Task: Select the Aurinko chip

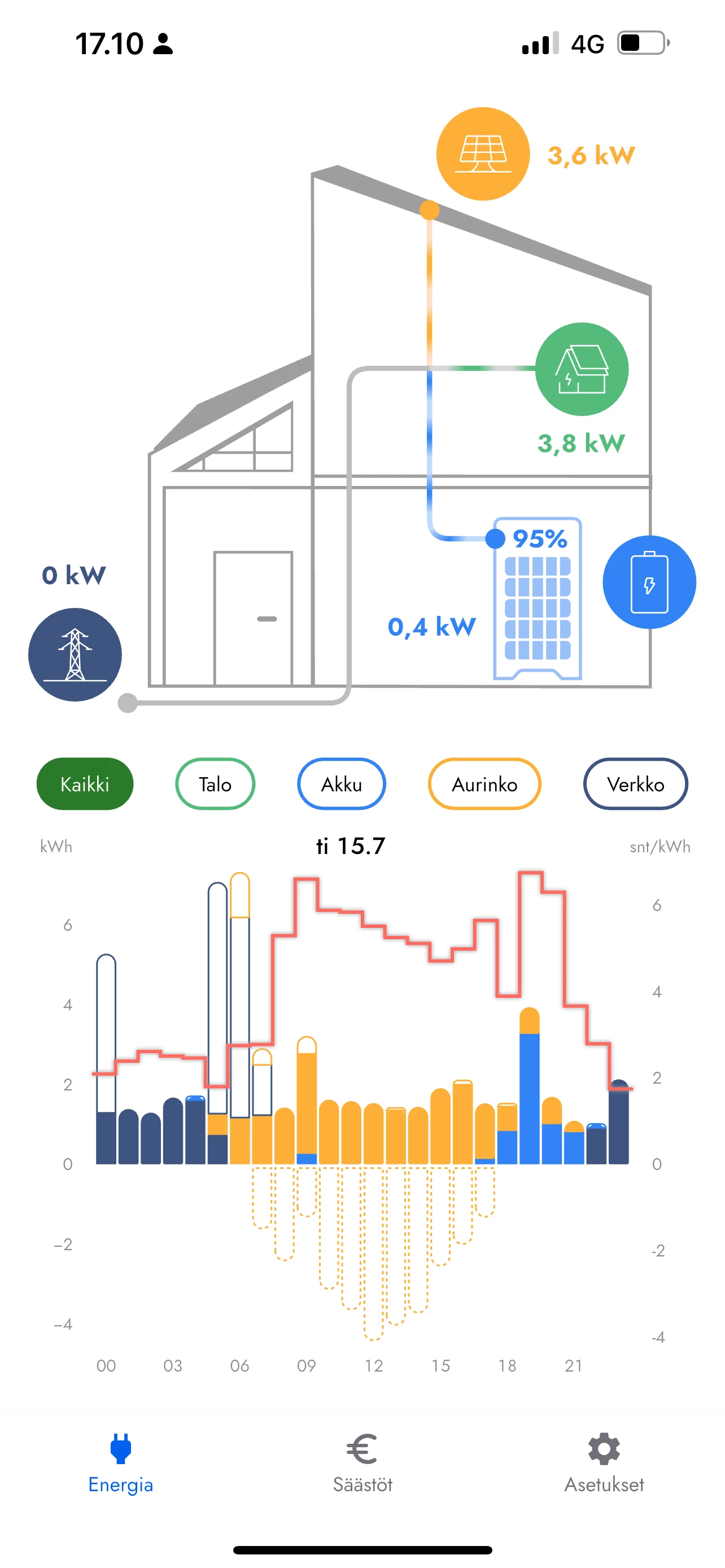Action: click(484, 783)
